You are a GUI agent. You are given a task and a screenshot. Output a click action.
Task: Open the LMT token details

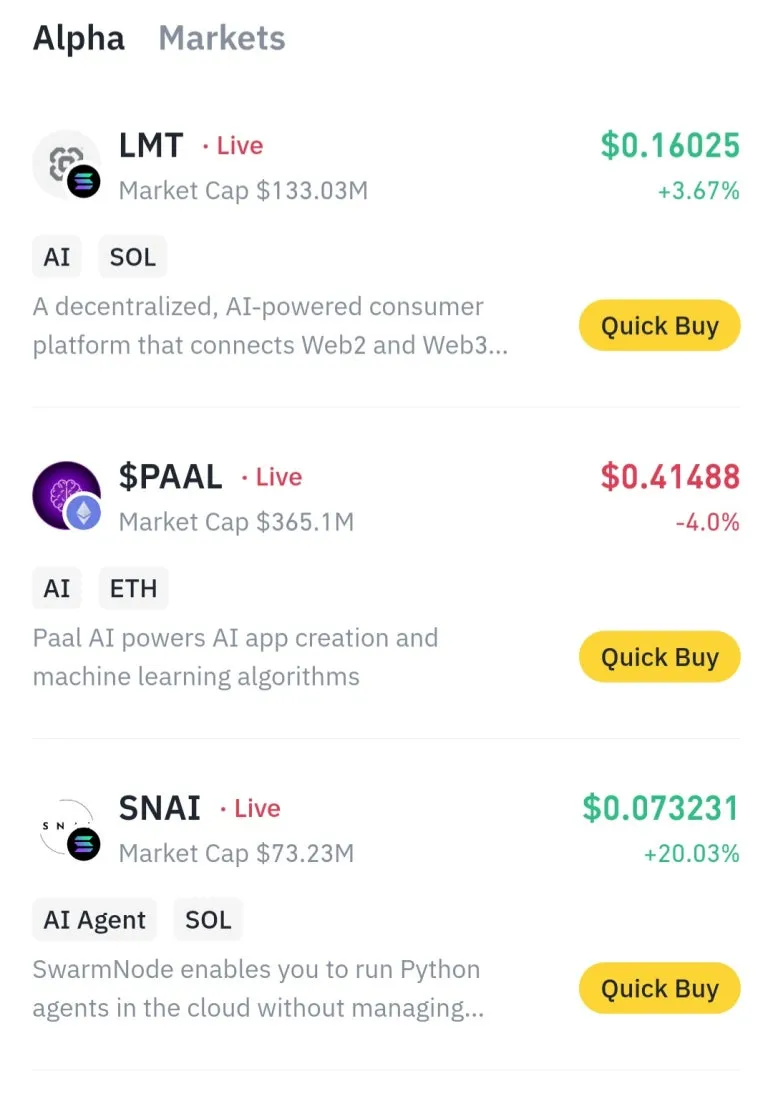pos(151,146)
